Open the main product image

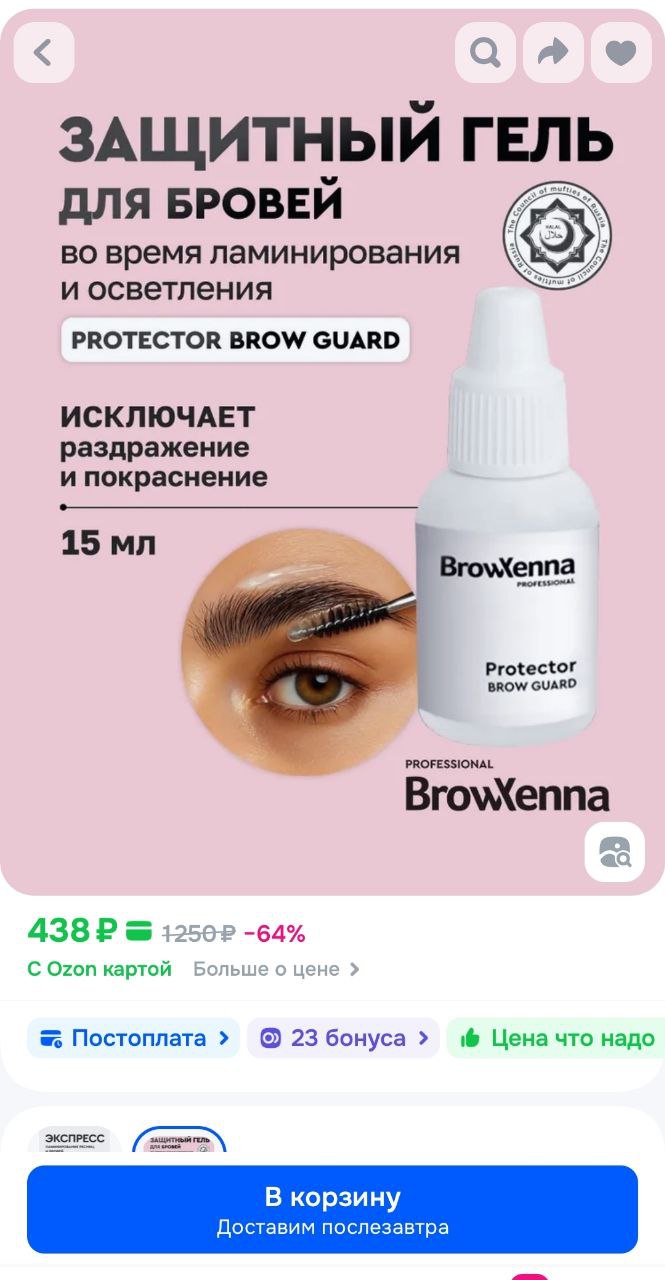332,452
